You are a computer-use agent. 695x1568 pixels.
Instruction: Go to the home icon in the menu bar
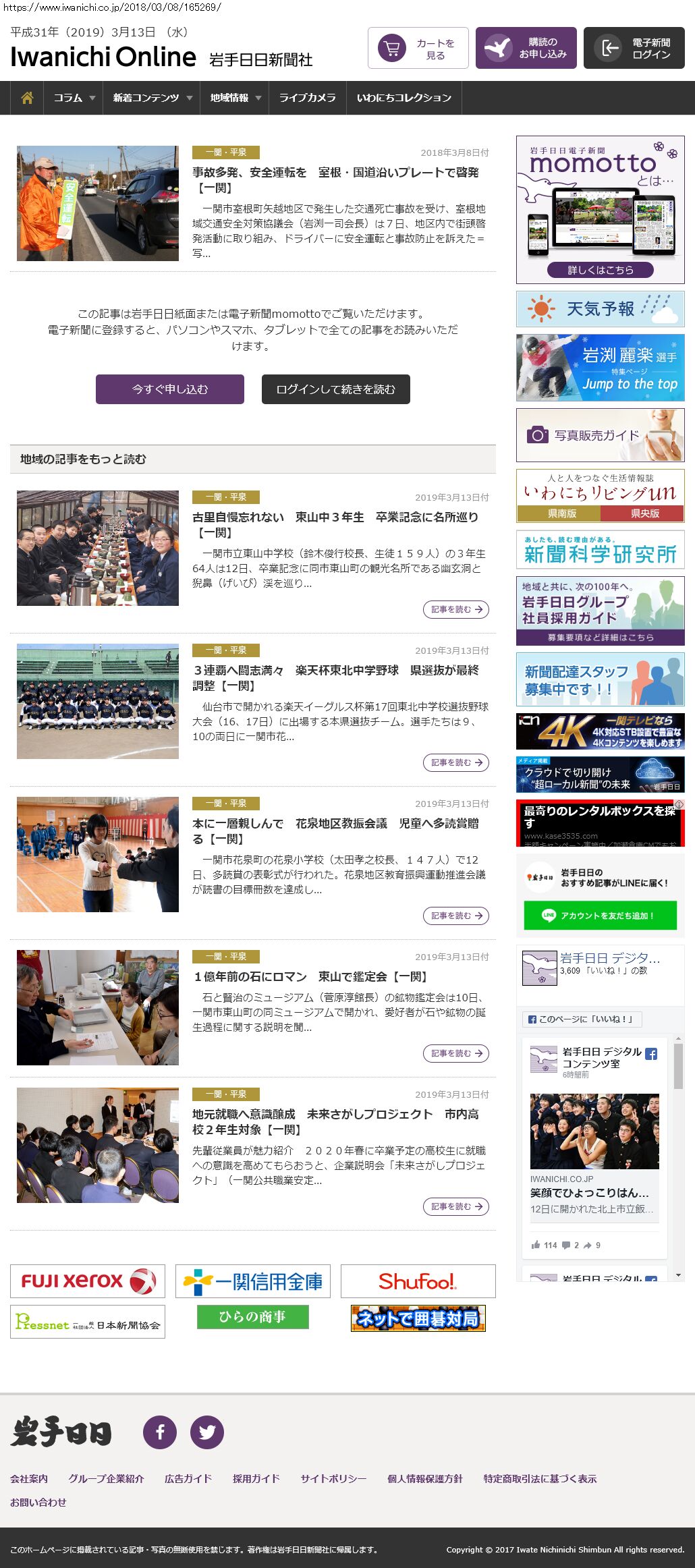27,98
